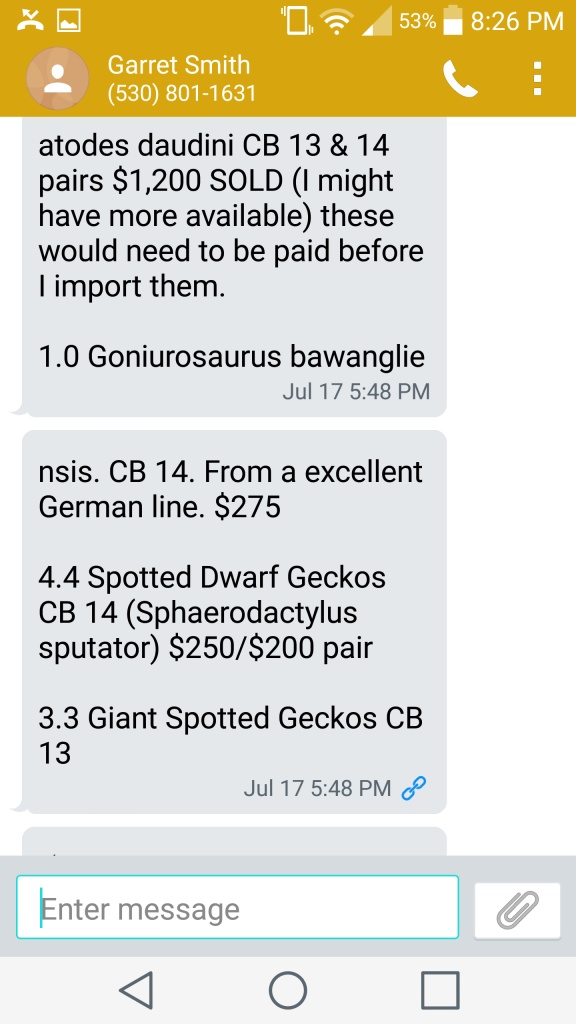
Task: Open the three-dot overflow menu
Action: click(537, 79)
